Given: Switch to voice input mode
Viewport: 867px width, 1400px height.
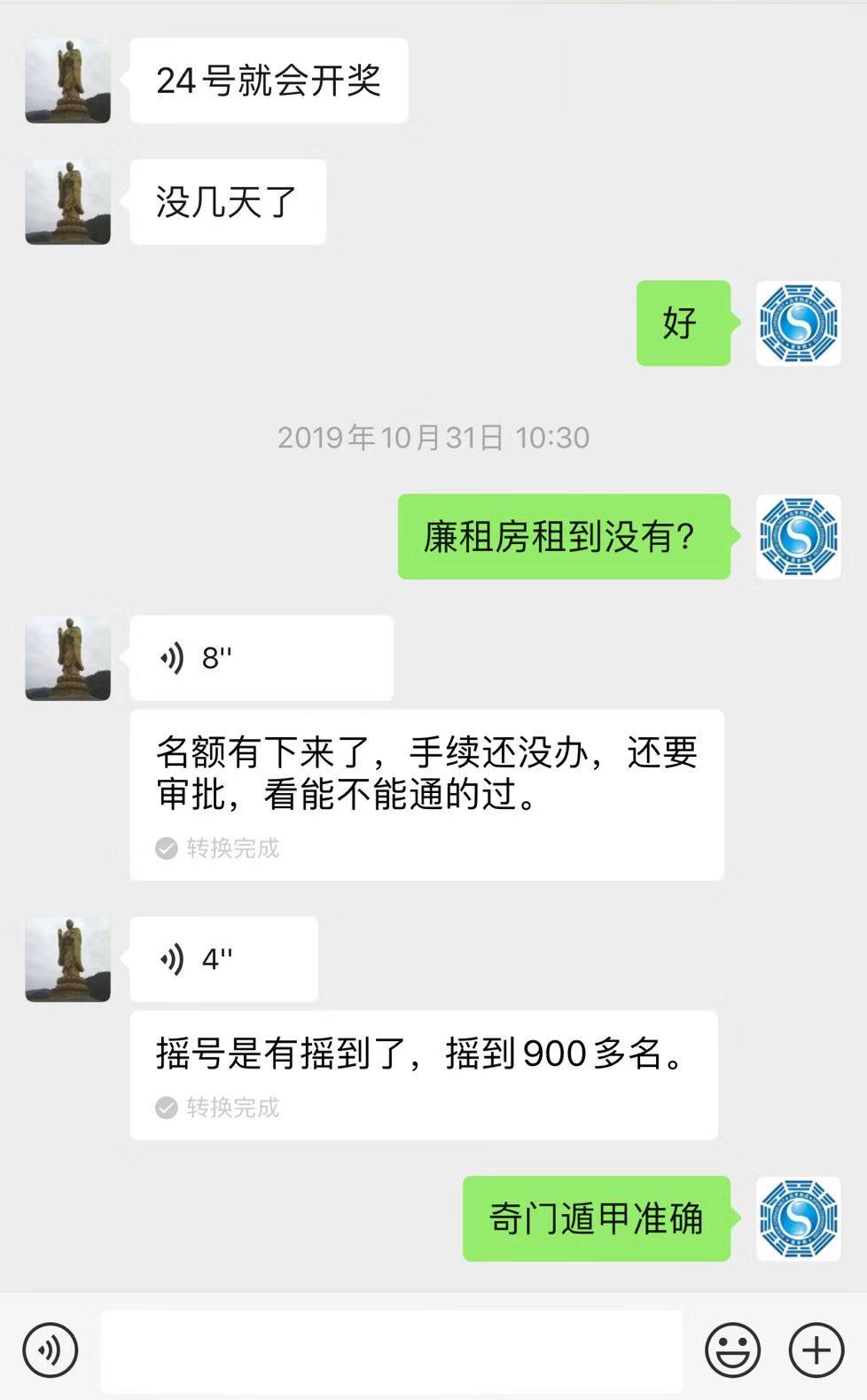Looking at the screenshot, I should [51, 1350].
